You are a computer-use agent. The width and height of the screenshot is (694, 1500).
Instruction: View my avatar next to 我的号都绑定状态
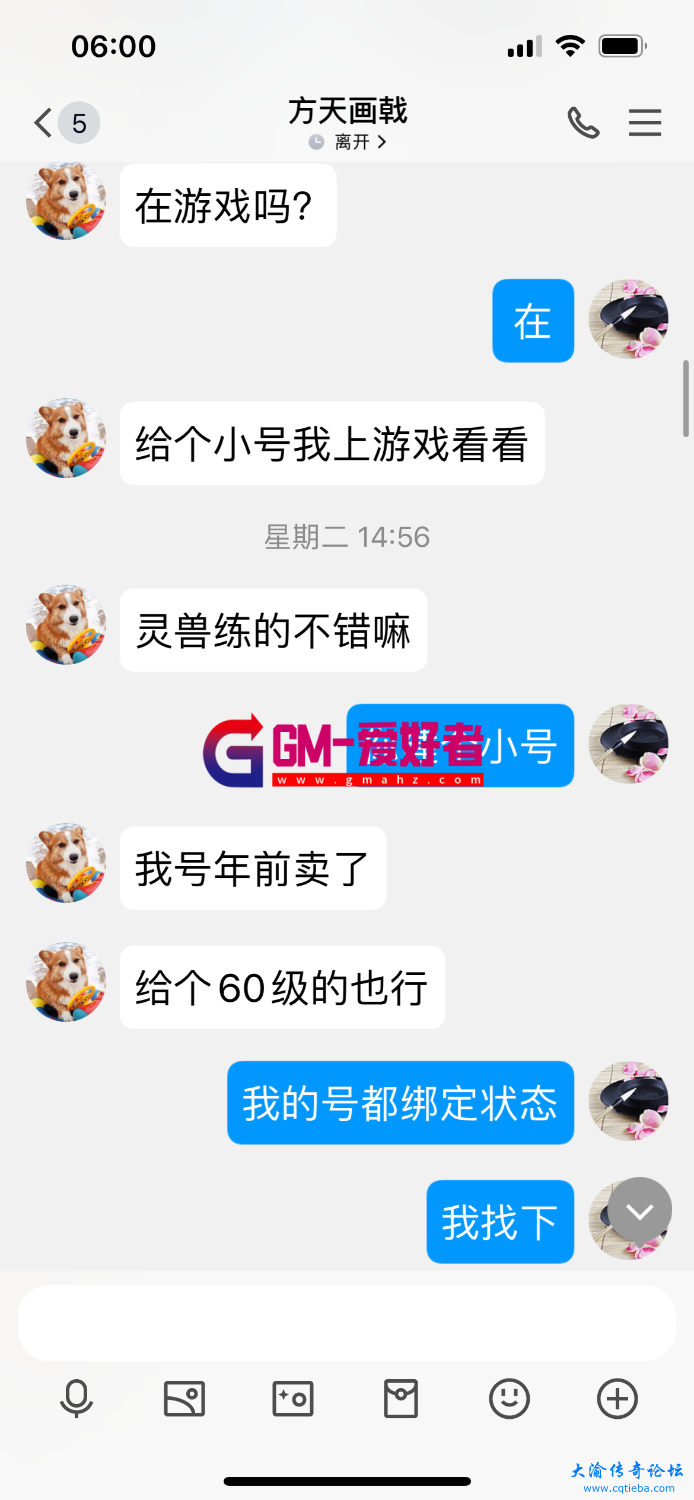point(628,1102)
